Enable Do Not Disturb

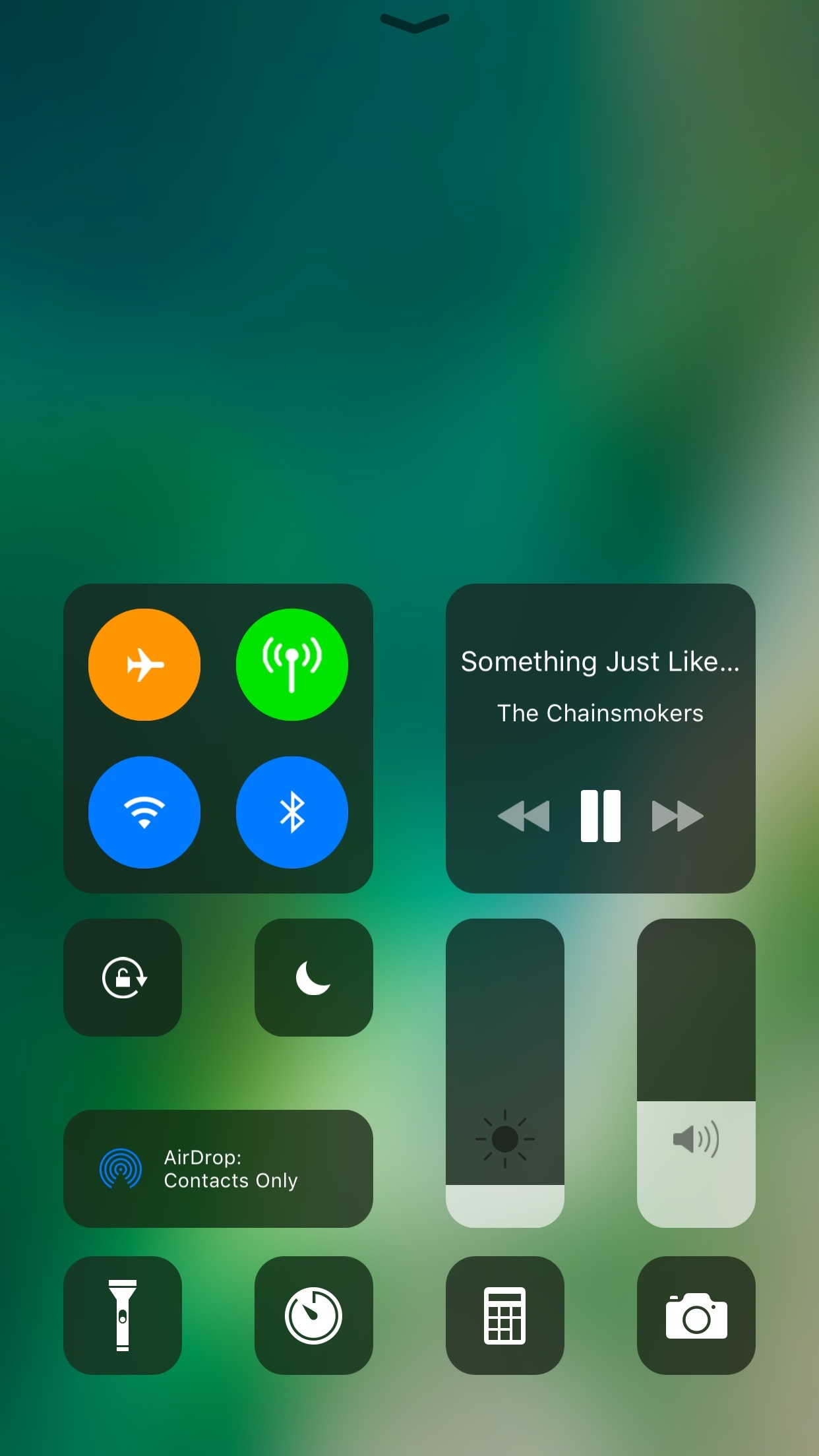314,977
